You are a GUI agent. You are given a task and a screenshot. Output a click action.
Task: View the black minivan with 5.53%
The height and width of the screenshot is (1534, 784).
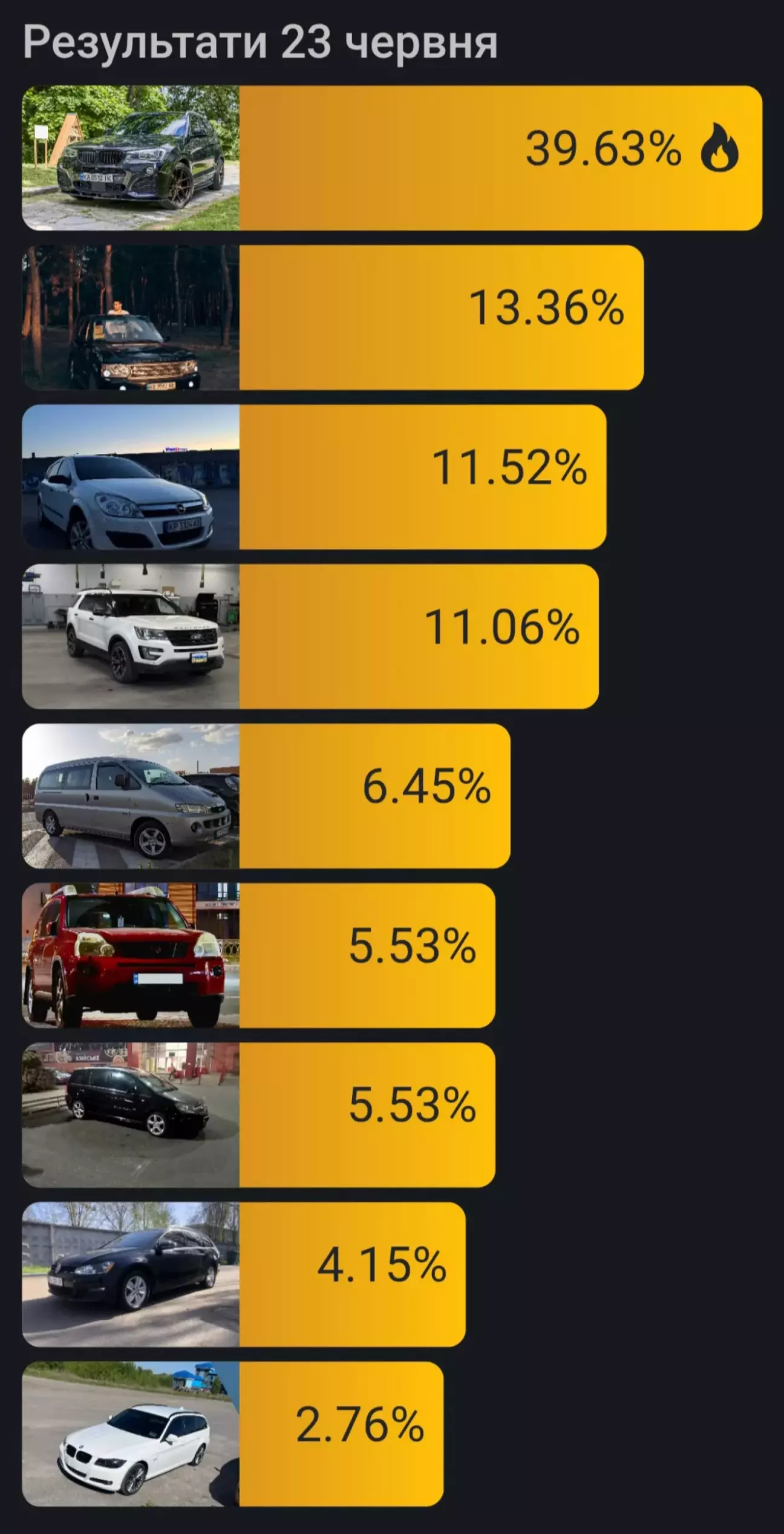(258, 1115)
